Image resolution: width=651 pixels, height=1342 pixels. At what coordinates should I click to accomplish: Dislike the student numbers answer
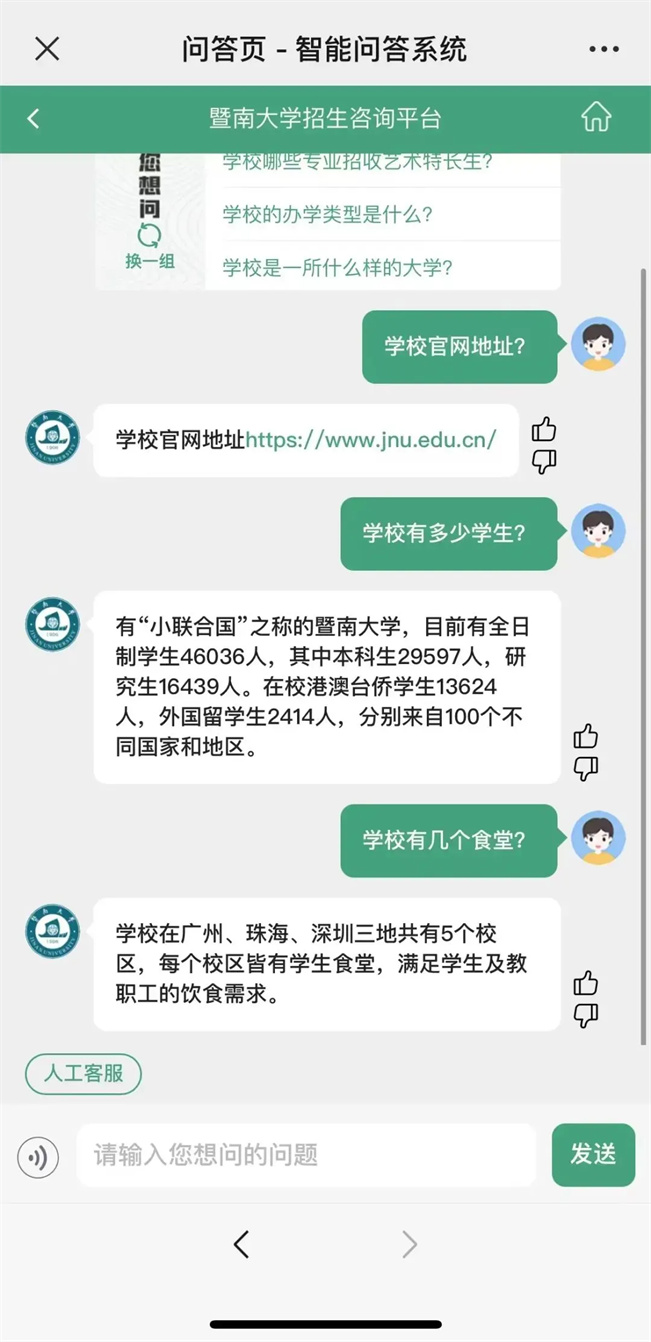[x=586, y=768]
